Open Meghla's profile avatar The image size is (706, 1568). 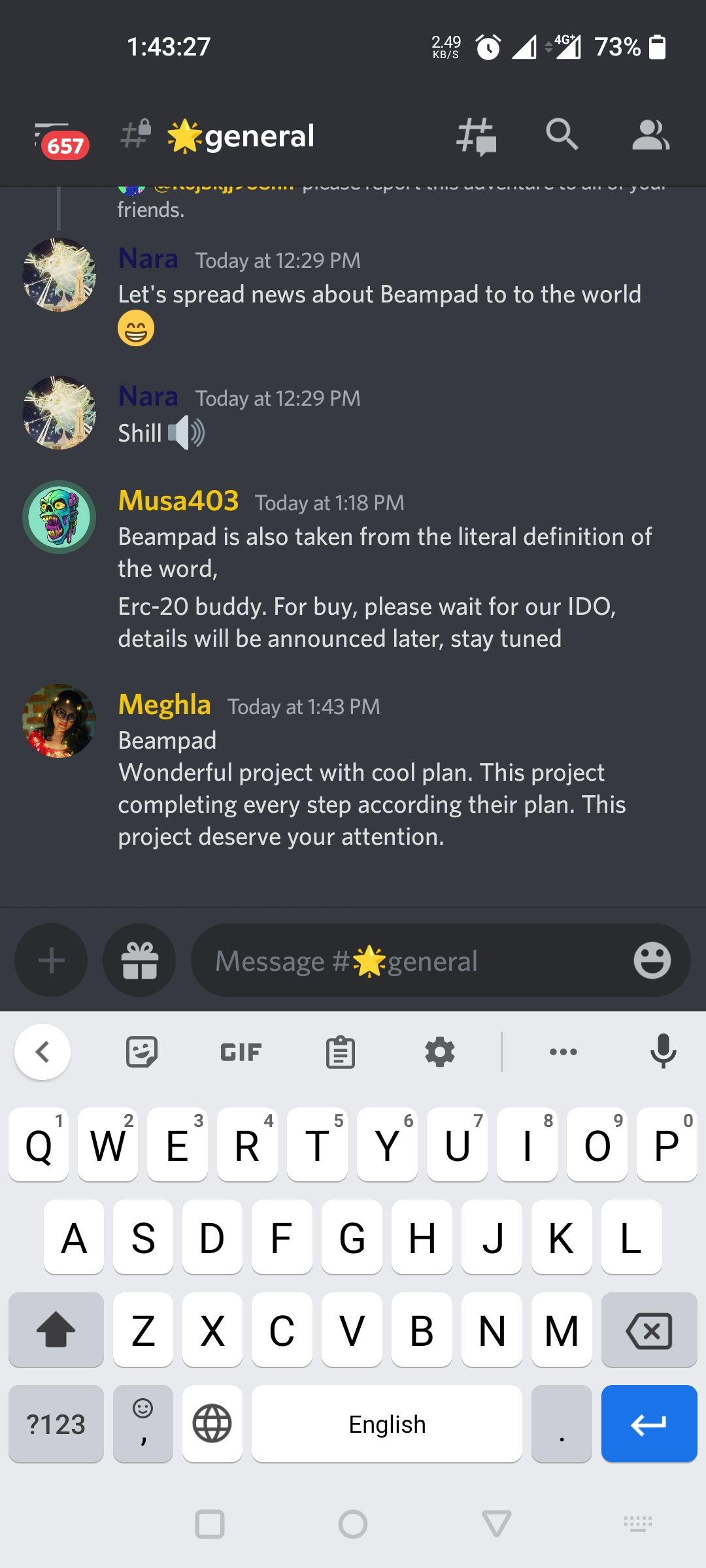click(x=59, y=721)
